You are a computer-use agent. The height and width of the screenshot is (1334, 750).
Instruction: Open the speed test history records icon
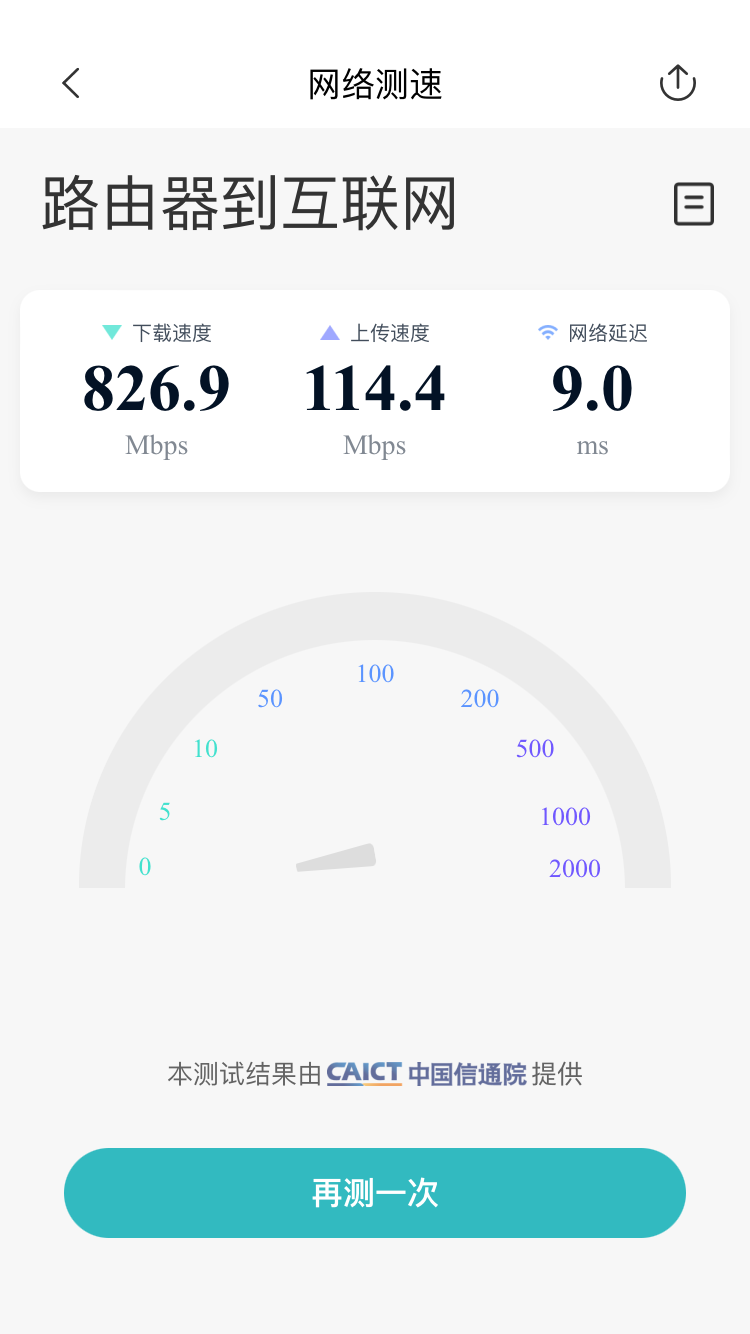[693, 204]
